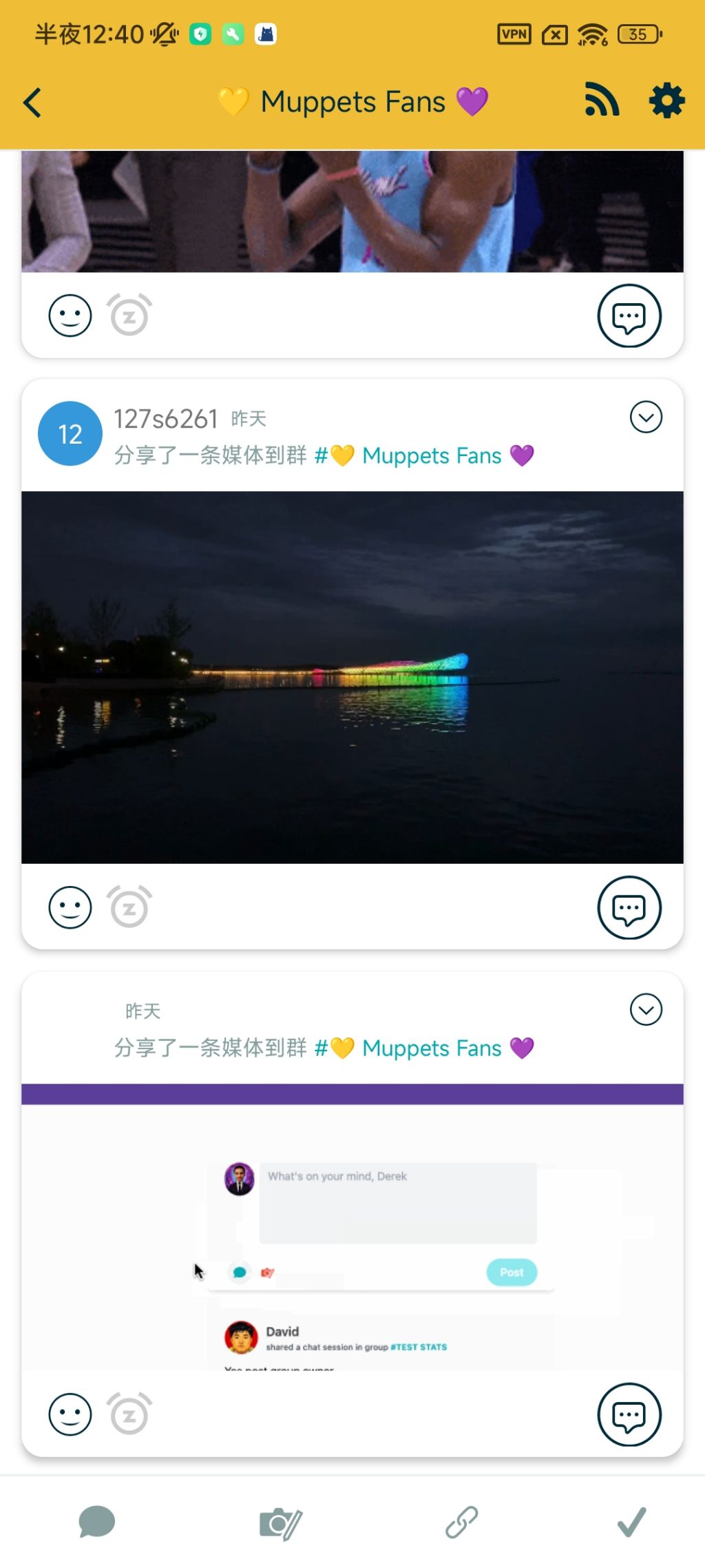
Task: Expand options for the screenshot media post
Action: (646, 1010)
